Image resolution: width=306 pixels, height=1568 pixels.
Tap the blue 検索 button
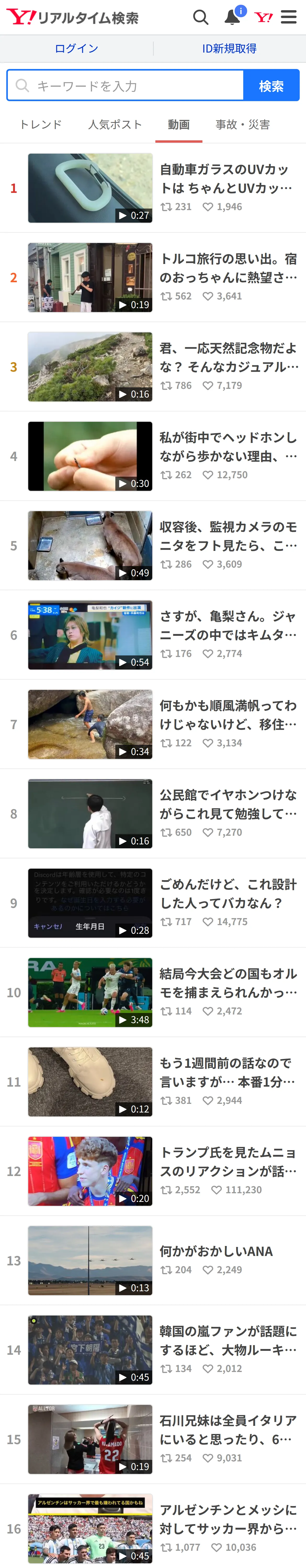pos(271,85)
